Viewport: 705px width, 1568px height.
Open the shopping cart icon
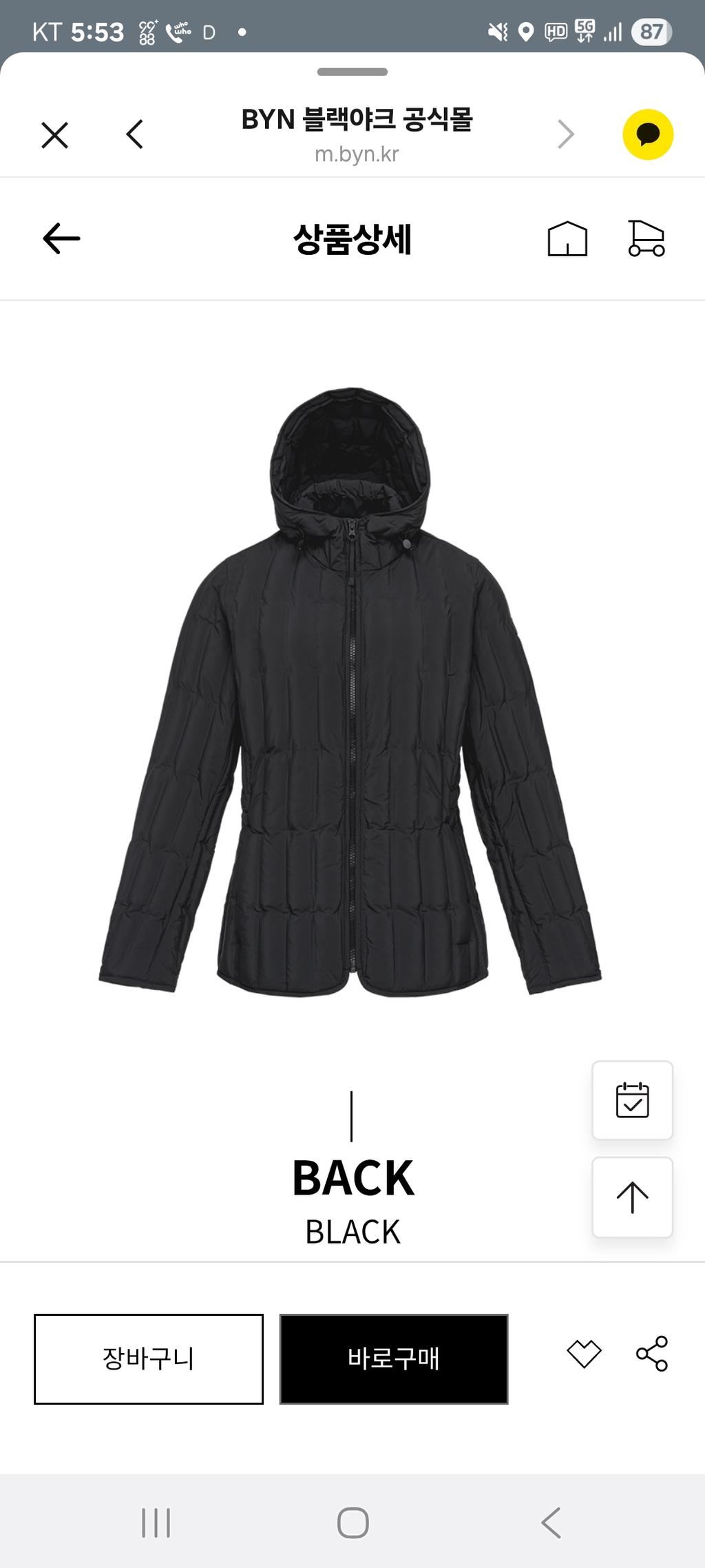coord(646,238)
